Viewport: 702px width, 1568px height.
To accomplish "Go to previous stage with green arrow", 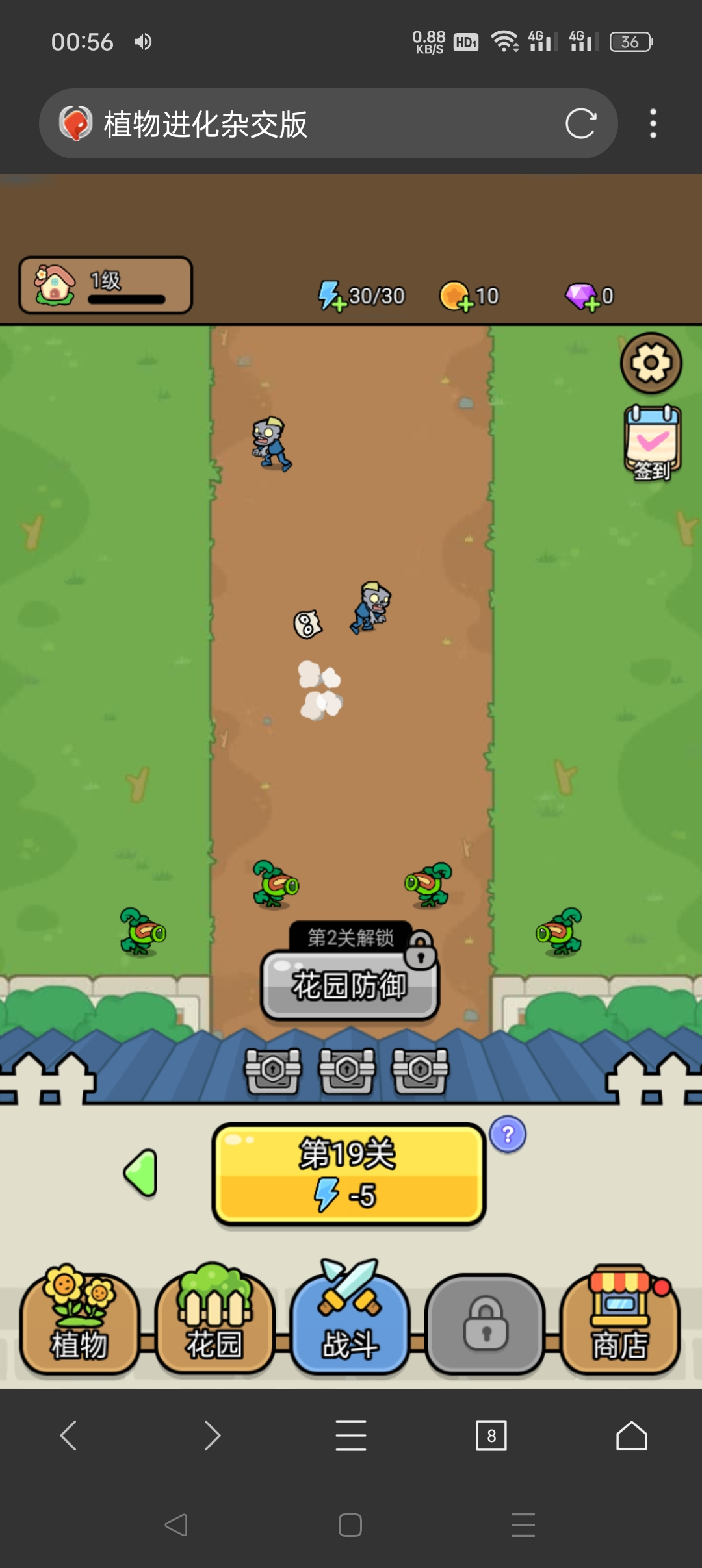I will (141, 1172).
